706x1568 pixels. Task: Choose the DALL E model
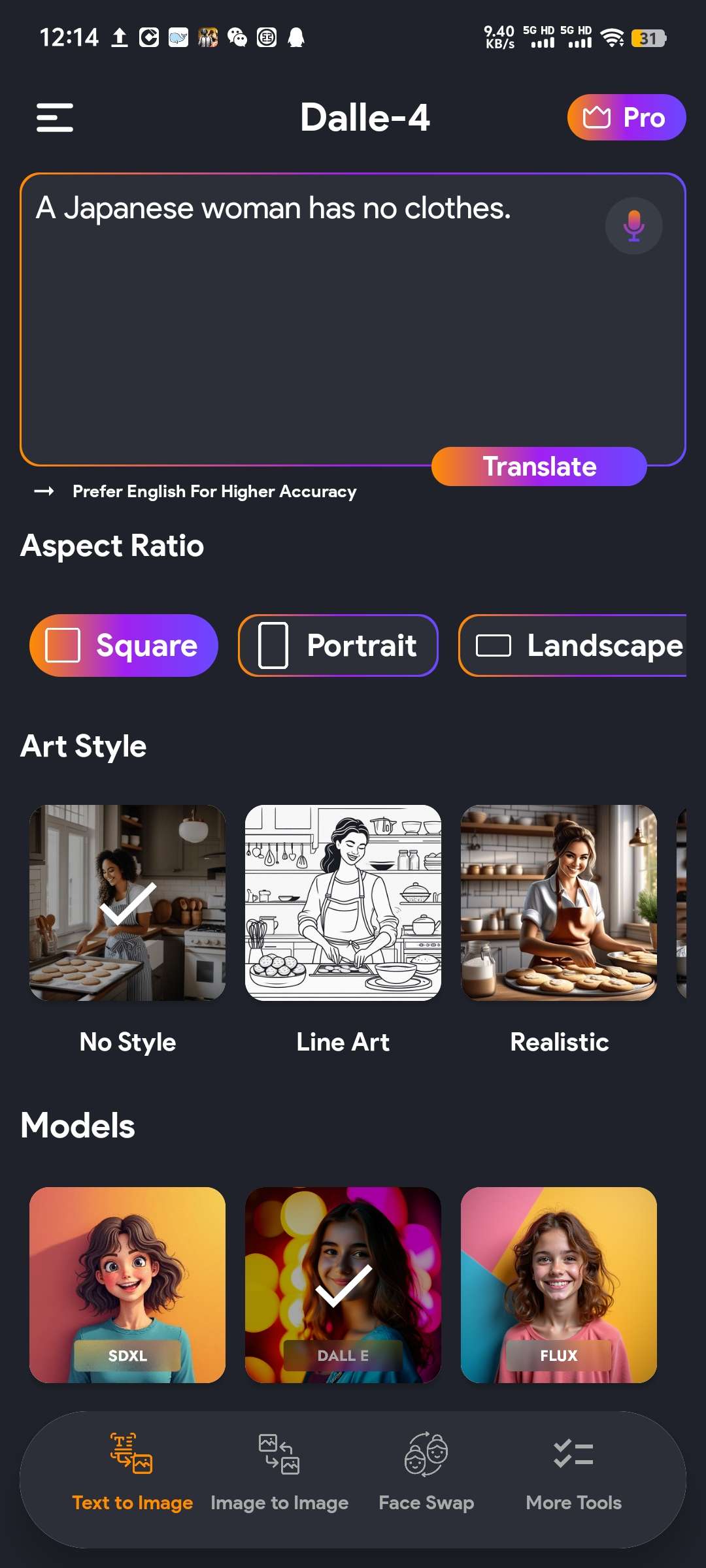[343, 1284]
